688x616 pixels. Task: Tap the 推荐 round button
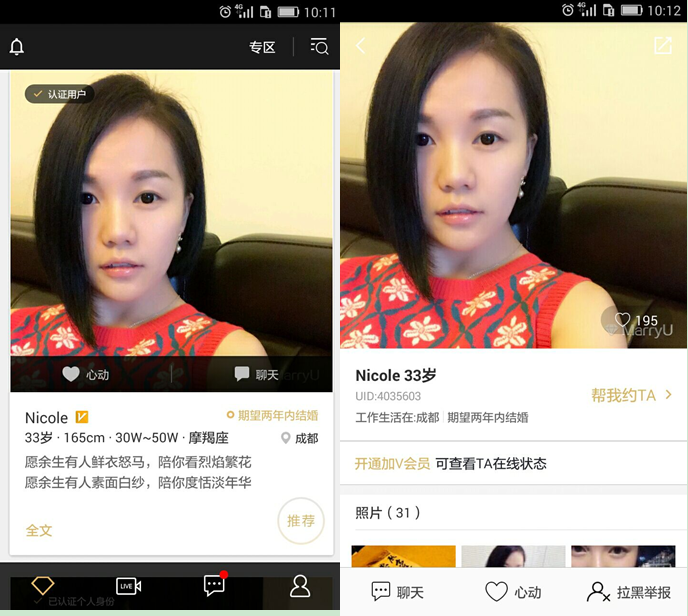click(x=300, y=521)
